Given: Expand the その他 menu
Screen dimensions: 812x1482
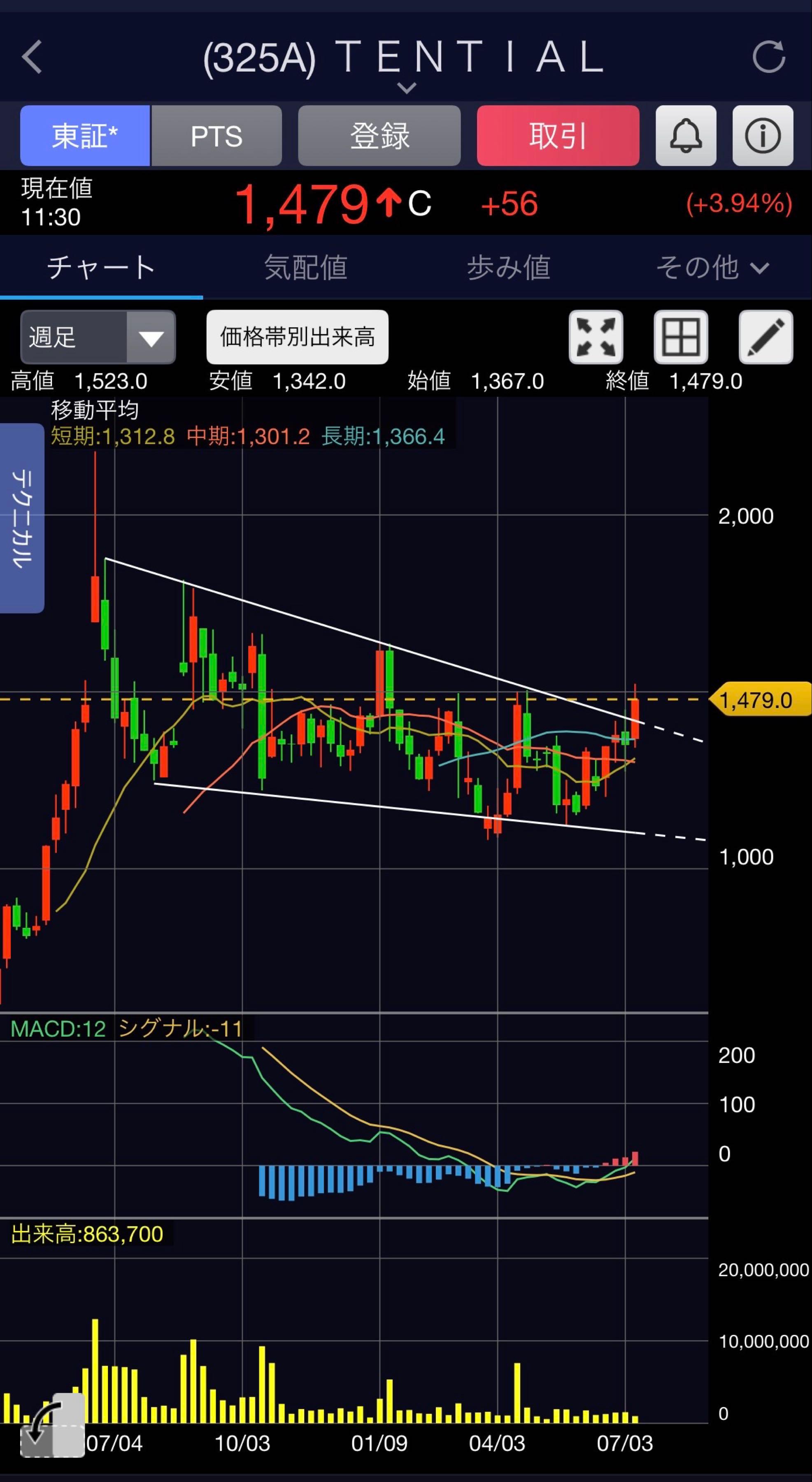Looking at the screenshot, I should (x=712, y=268).
